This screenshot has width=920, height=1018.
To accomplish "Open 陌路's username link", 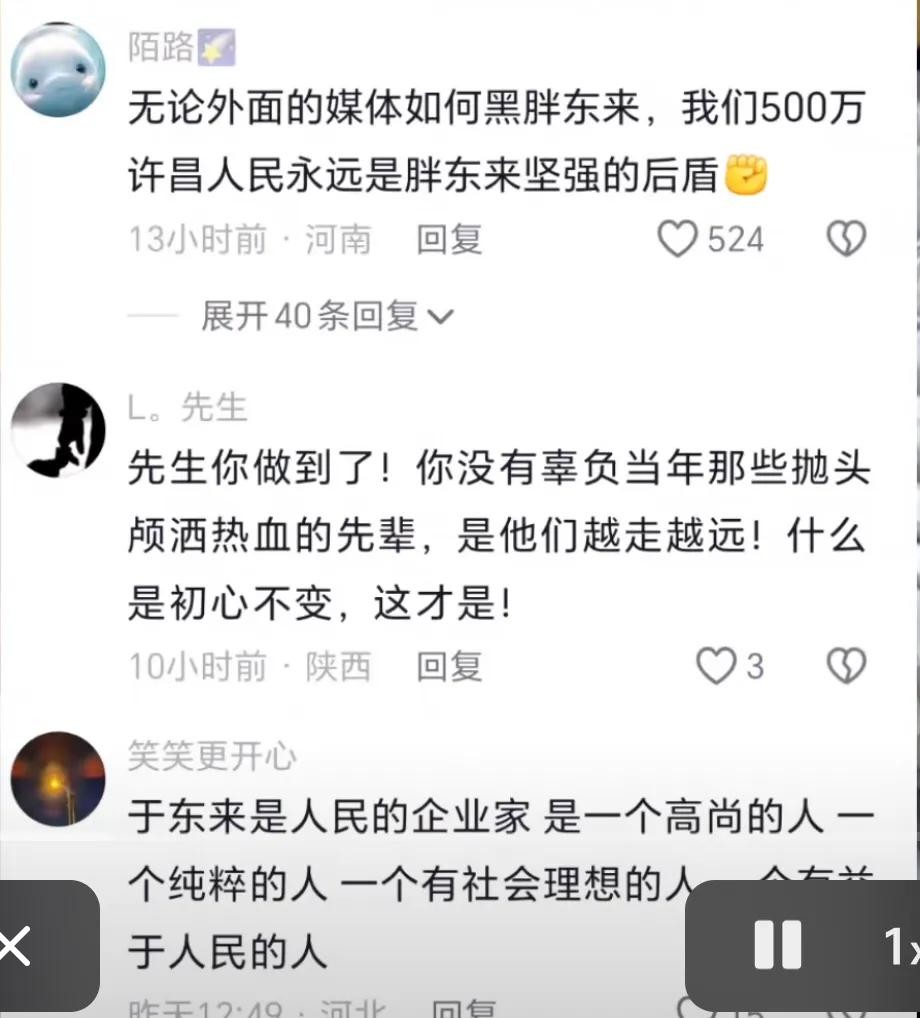I will point(161,47).
